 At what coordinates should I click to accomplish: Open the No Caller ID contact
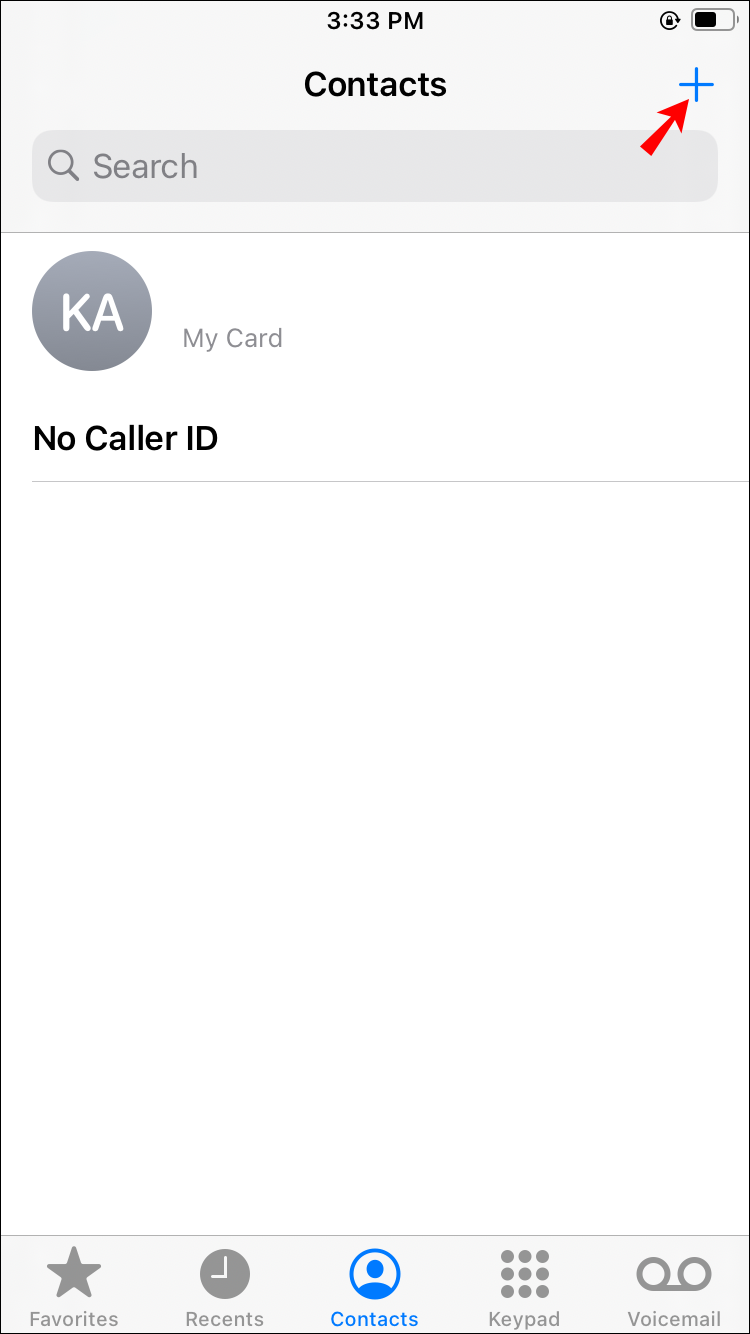[126, 439]
